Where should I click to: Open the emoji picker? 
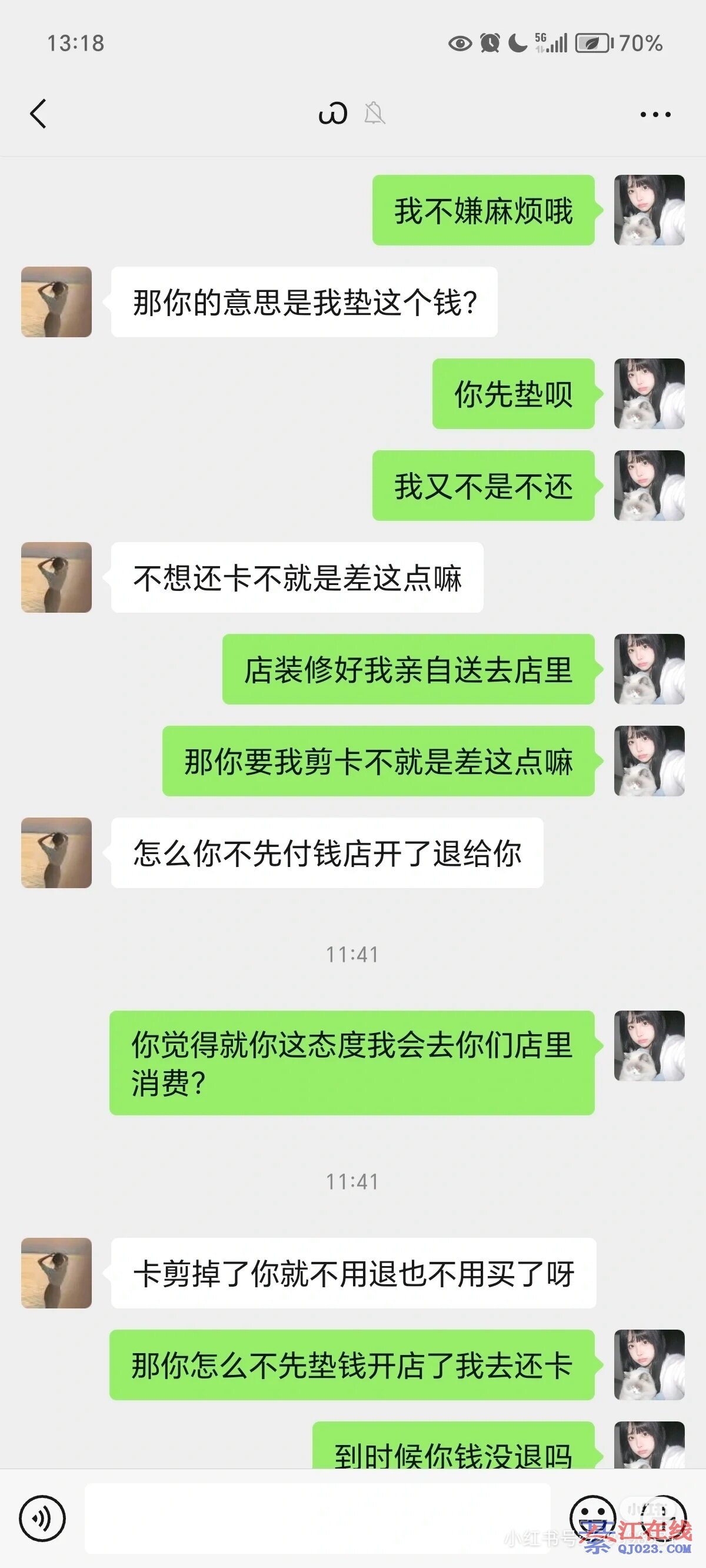coord(592,1517)
